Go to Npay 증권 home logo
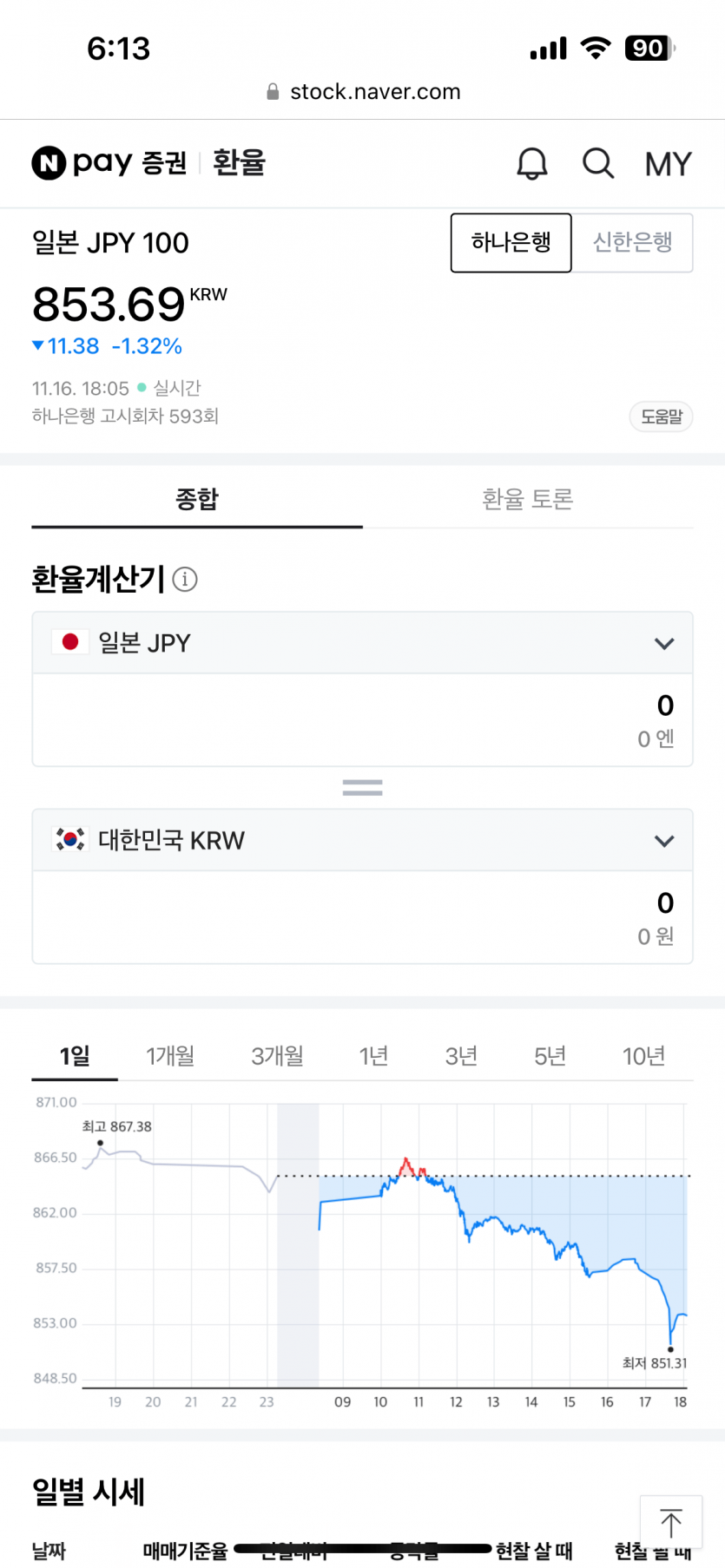This screenshot has height=1568, width=725. coord(109,163)
